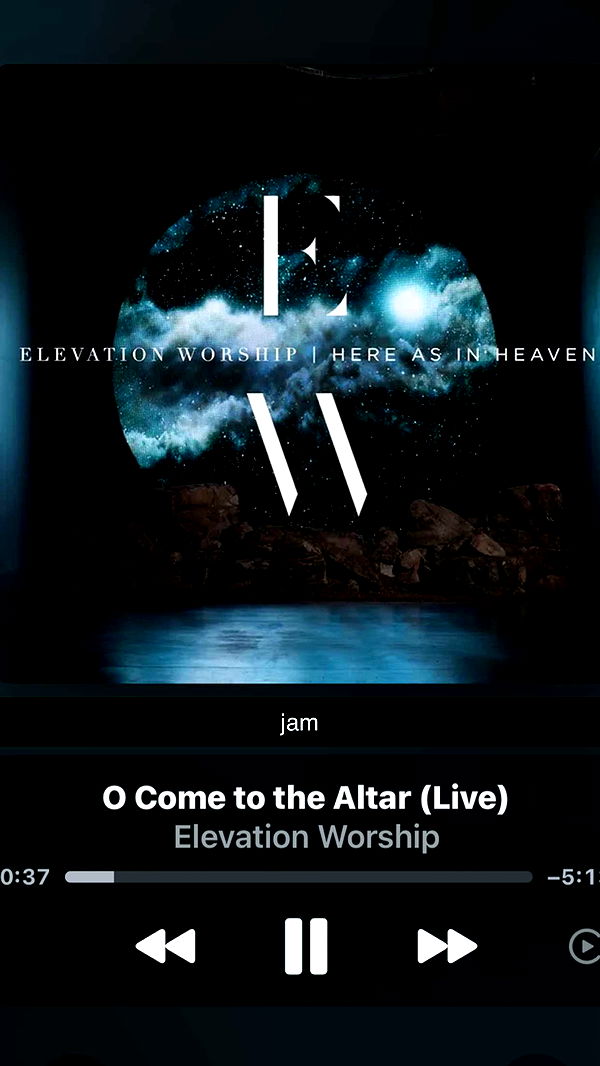
Task: Tap the Here As In Heaven album artwork
Action: click(300, 375)
